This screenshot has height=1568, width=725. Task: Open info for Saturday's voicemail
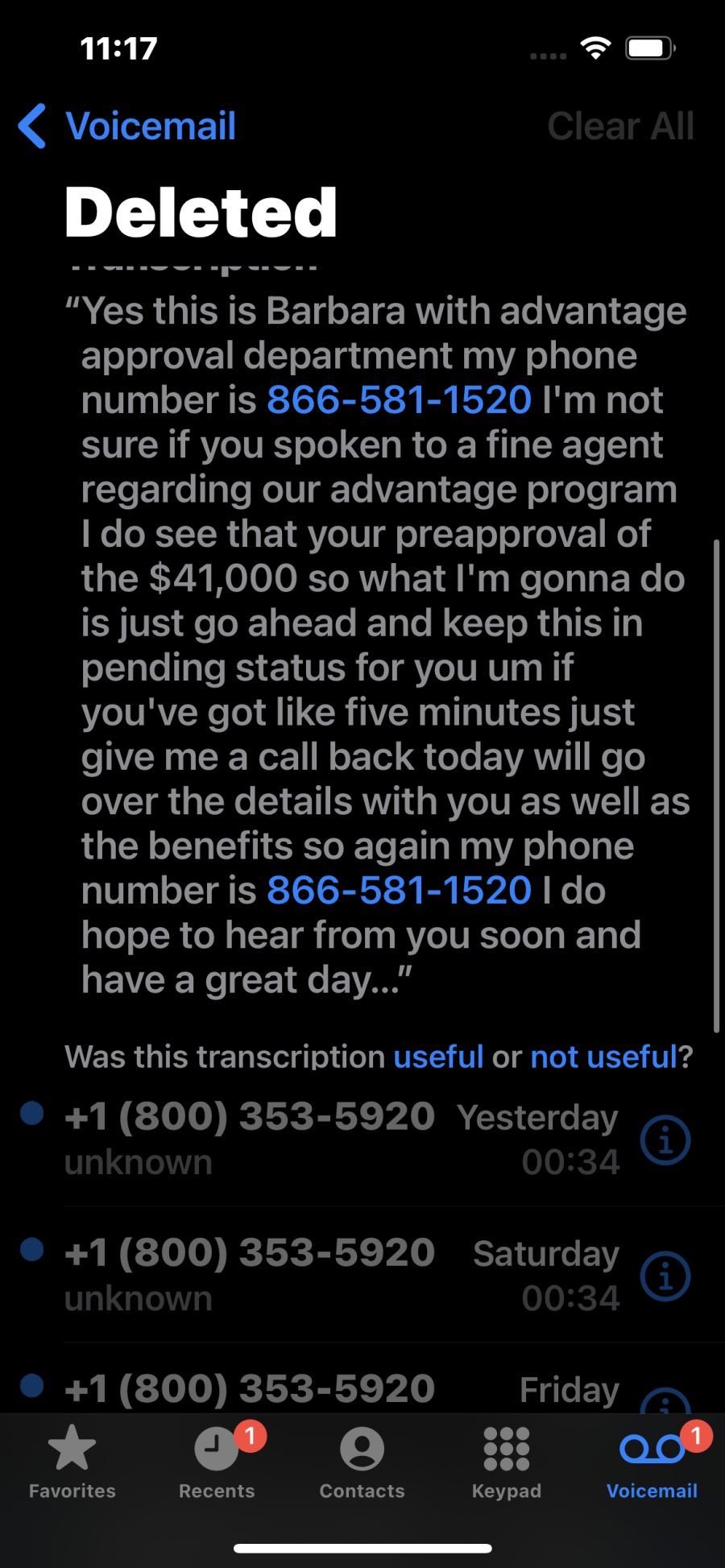pos(665,1276)
